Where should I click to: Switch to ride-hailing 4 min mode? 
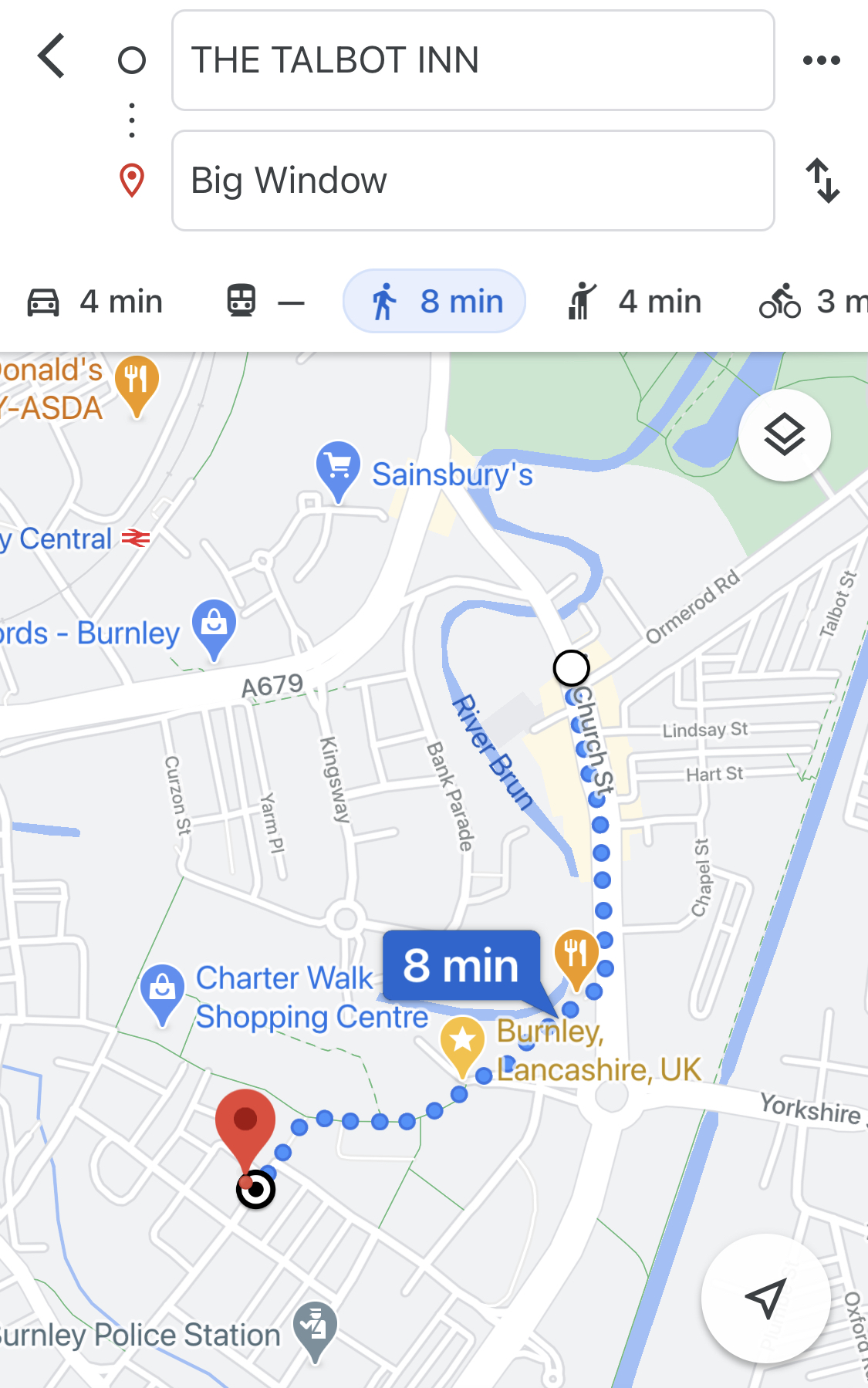tap(633, 302)
